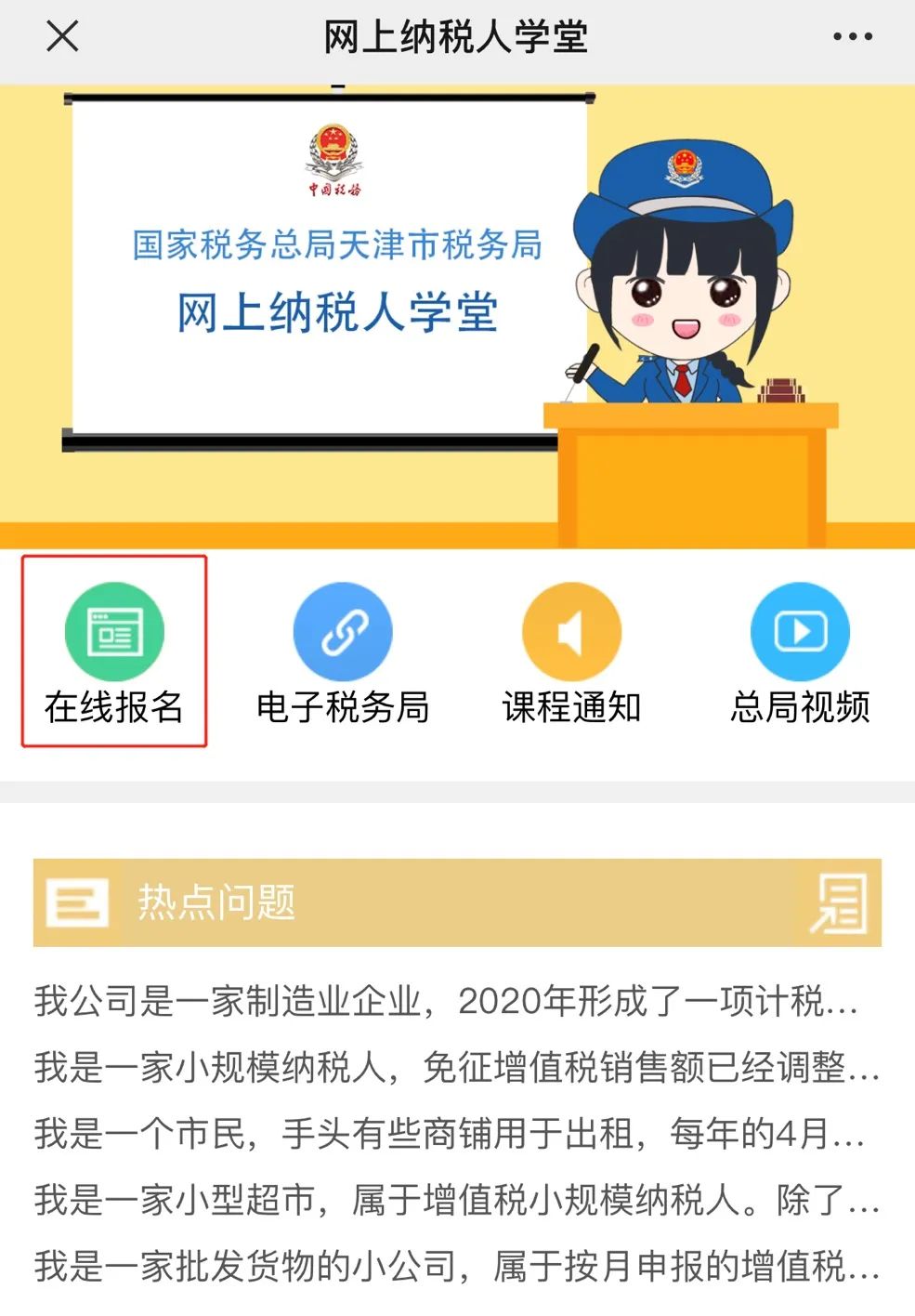
Task: Go to 电子税务局
Action: (x=343, y=651)
